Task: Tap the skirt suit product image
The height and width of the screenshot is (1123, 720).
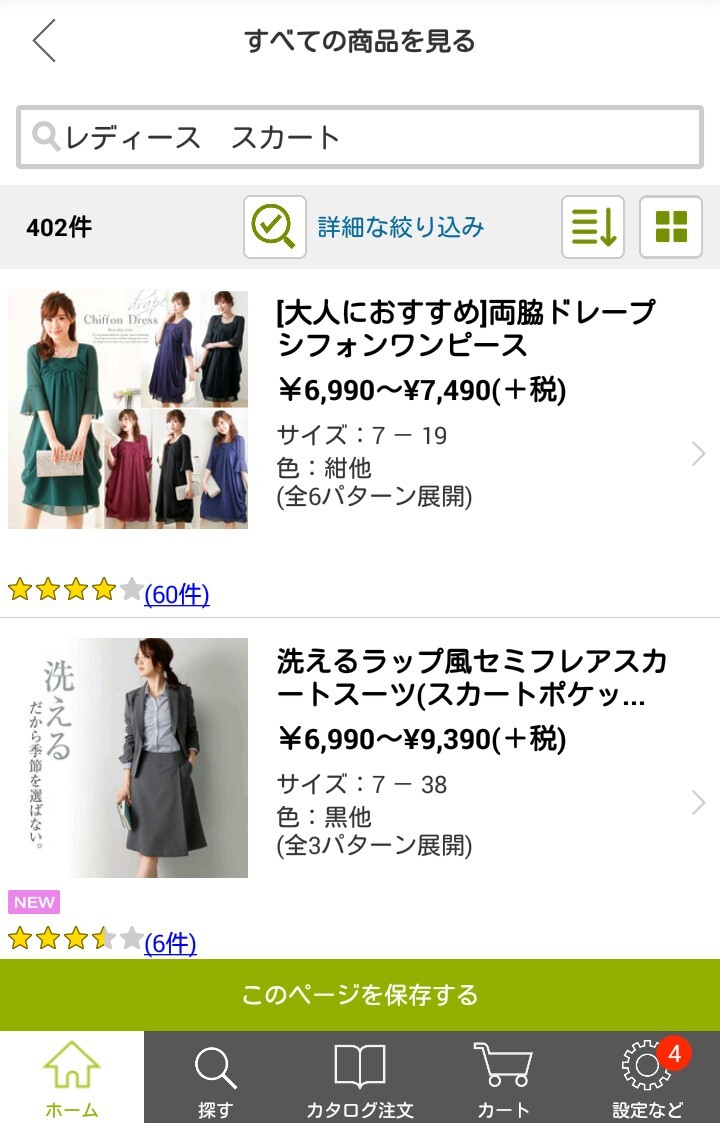Action: click(x=128, y=757)
